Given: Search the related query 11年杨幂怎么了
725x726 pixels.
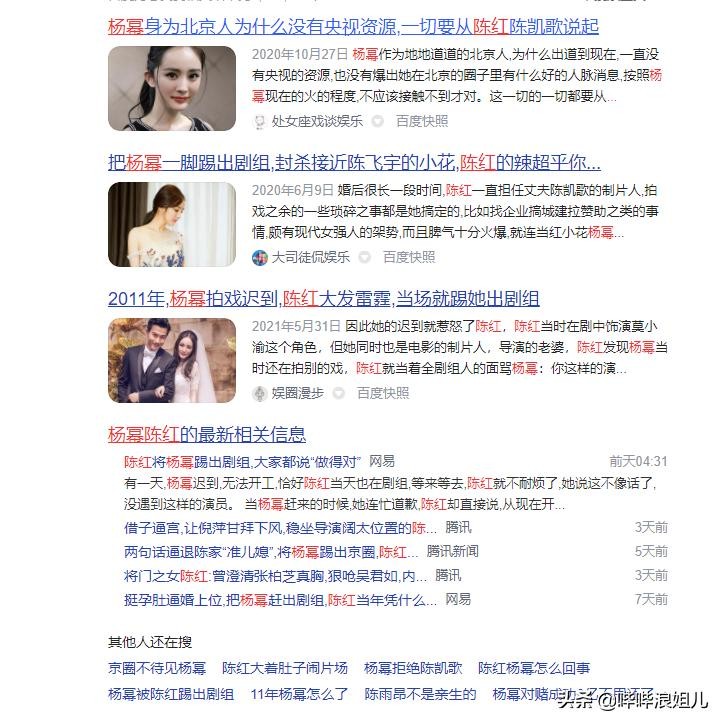Looking at the screenshot, I should pos(299,694).
